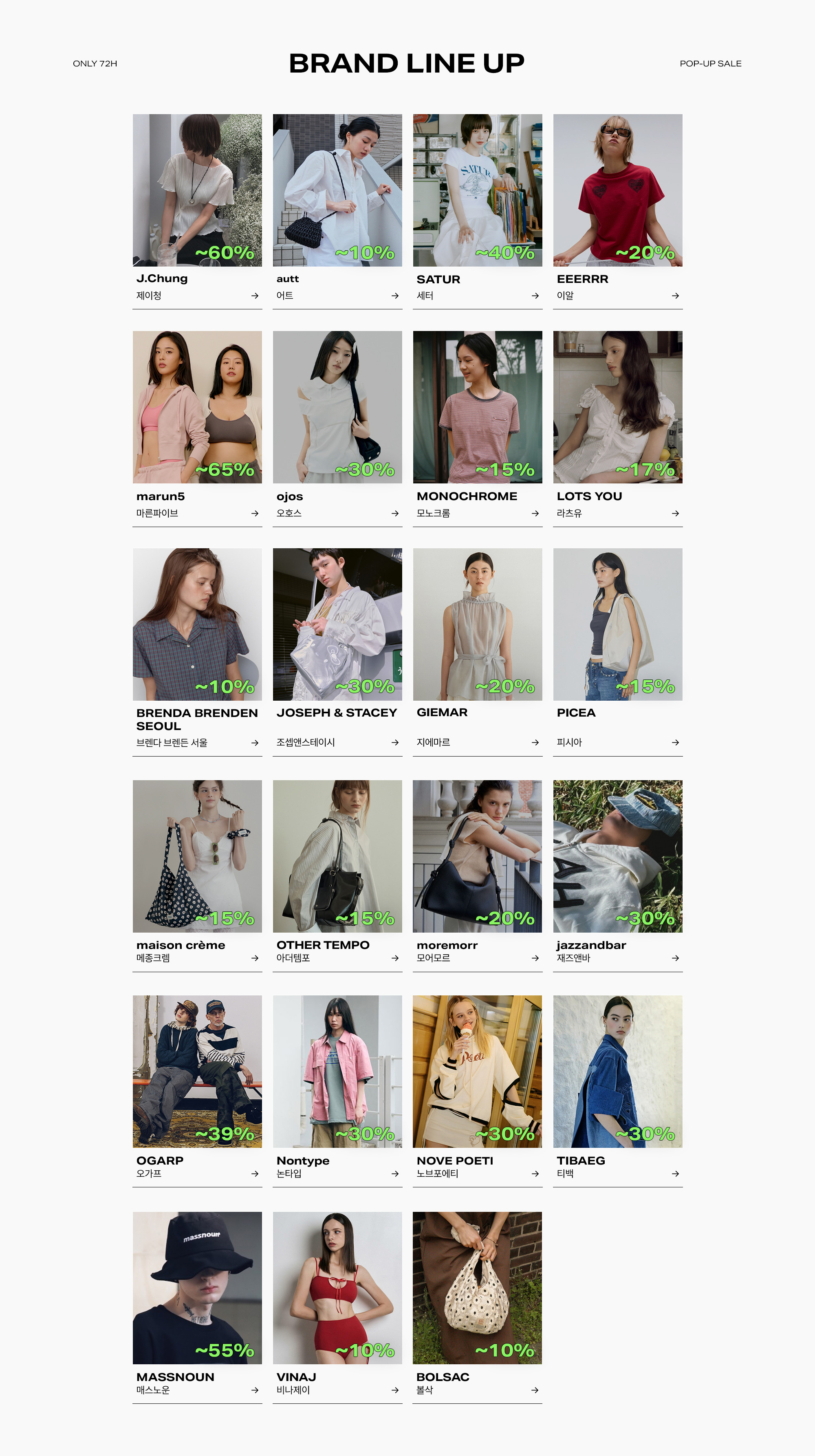815x1456 pixels.
Task: Open the maison crème brand card
Action: pos(197,876)
